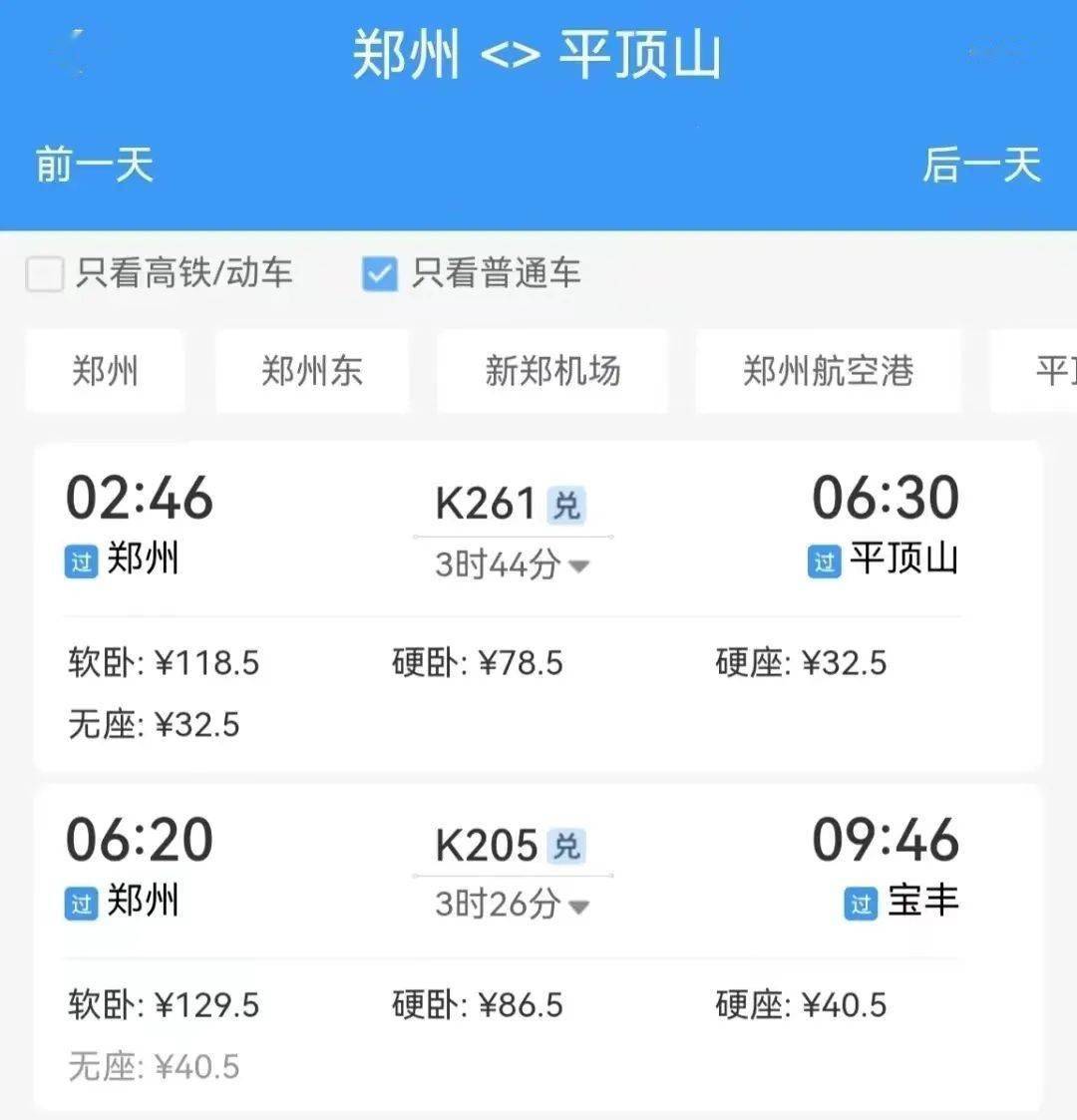This screenshot has height=1120, width=1077.
Task: Select the 郑州 station chip
Action: coord(105,371)
